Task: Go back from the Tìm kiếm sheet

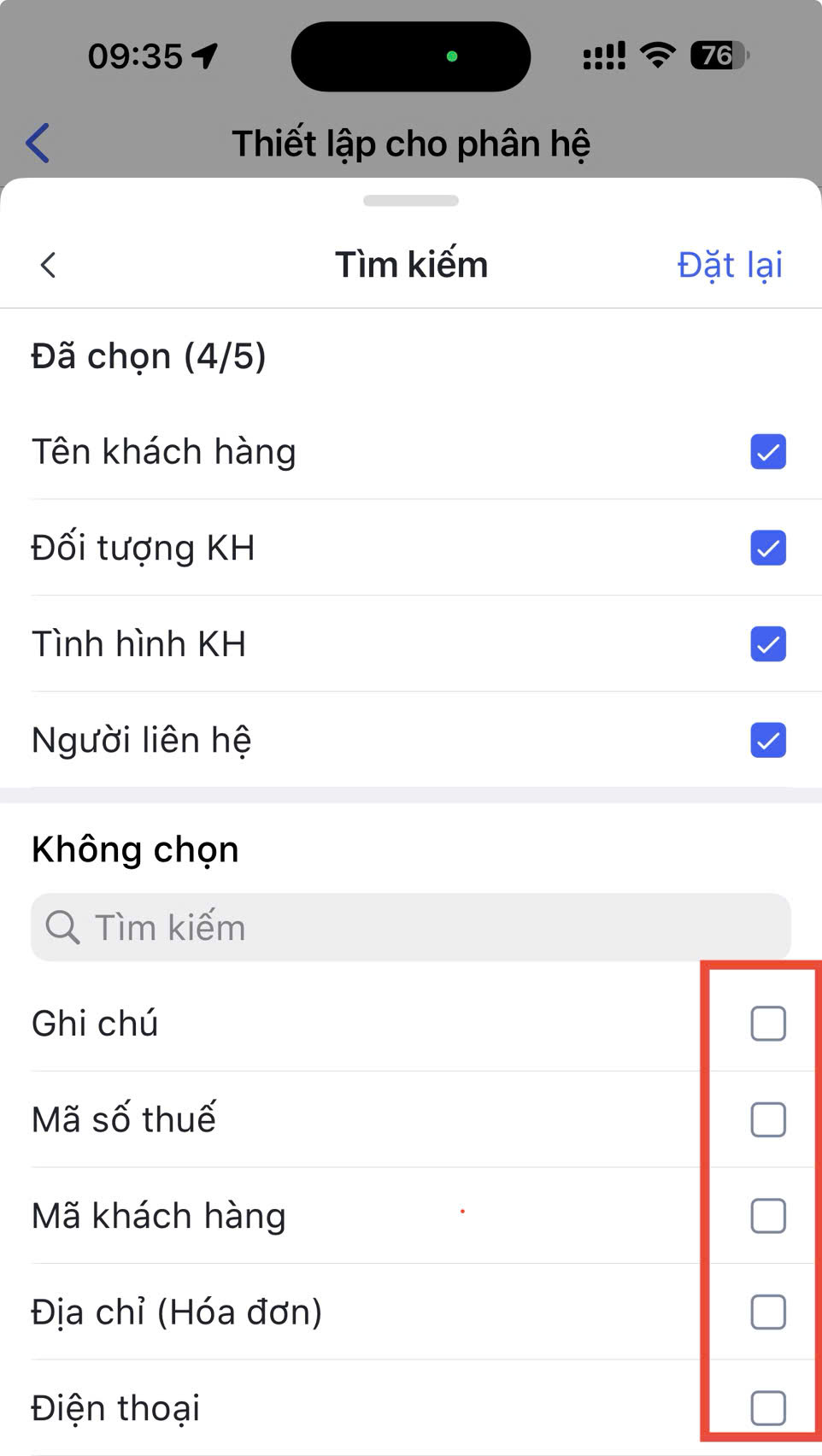Action: tap(49, 265)
